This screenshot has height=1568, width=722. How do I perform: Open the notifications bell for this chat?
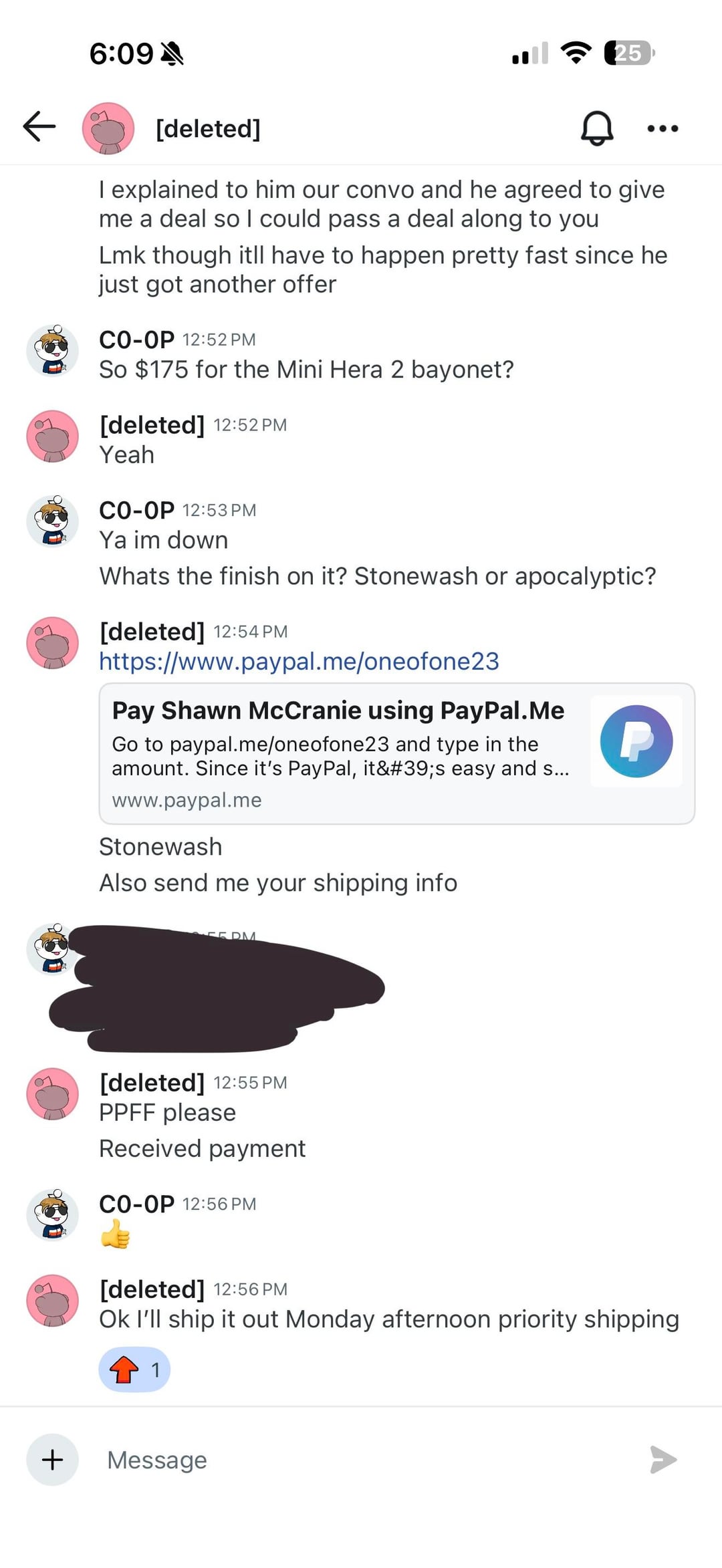596,128
